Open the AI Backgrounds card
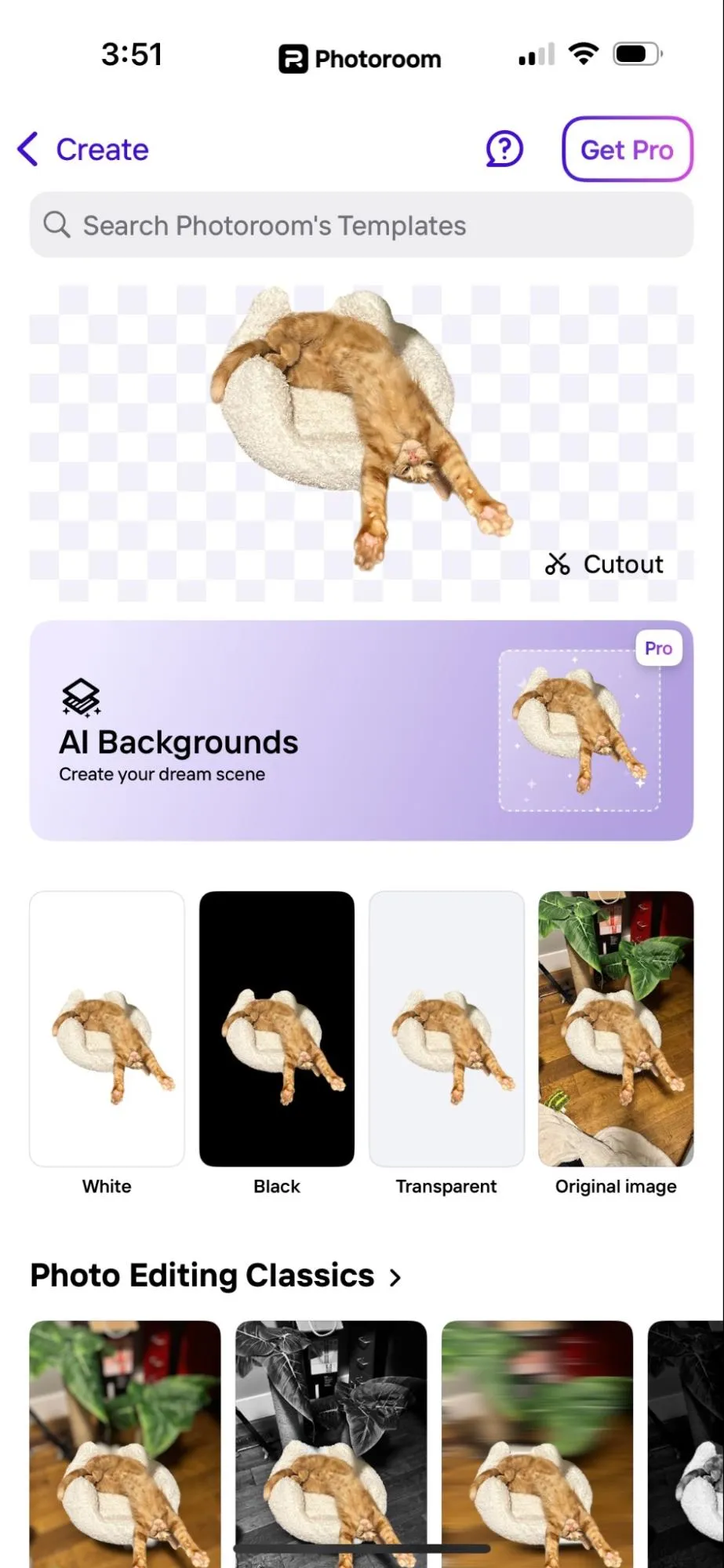The width and height of the screenshot is (724, 1568). pyautogui.click(x=361, y=730)
